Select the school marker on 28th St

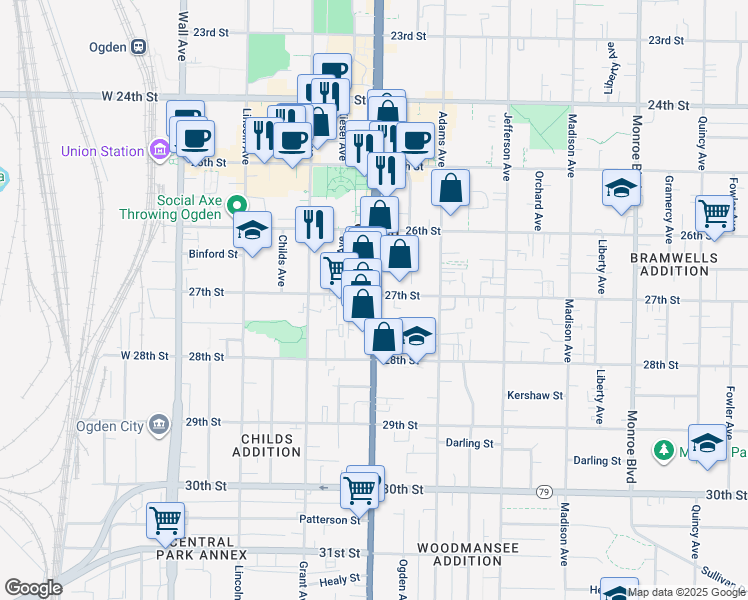[x=417, y=337]
